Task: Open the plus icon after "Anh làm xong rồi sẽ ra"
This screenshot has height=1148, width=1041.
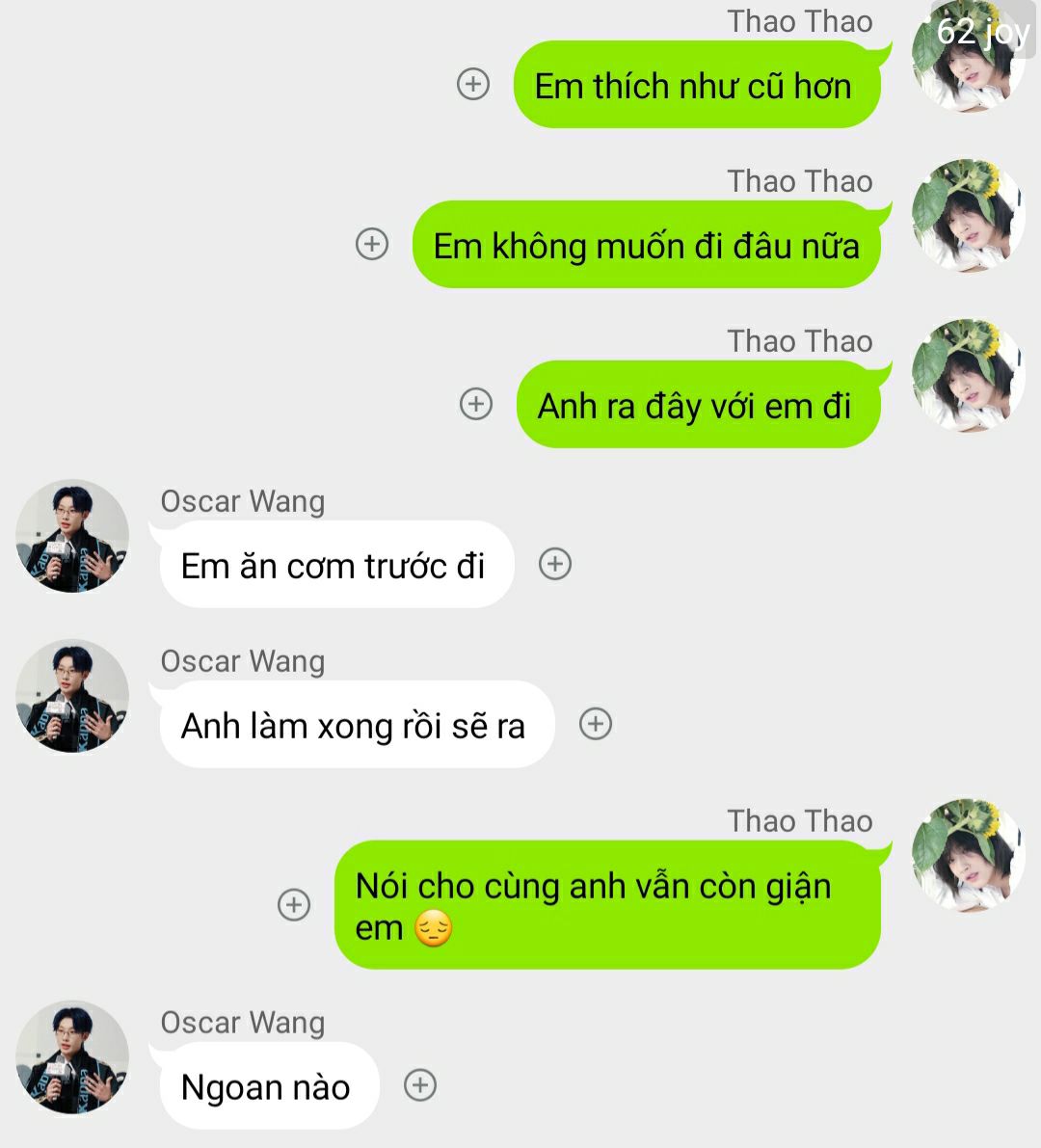Action: coord(596,724)
